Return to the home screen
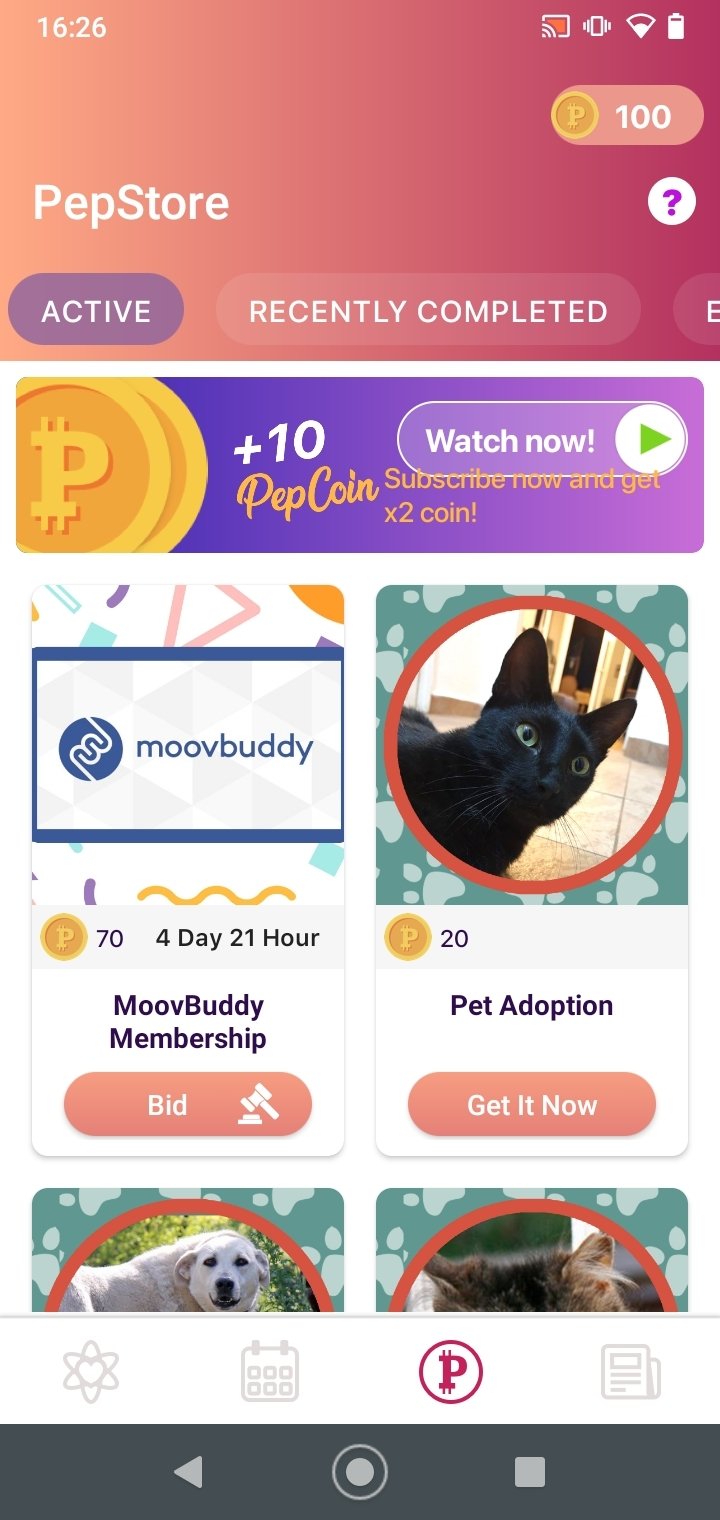This screenshot has width=720, height=1520. [360, 1471]
